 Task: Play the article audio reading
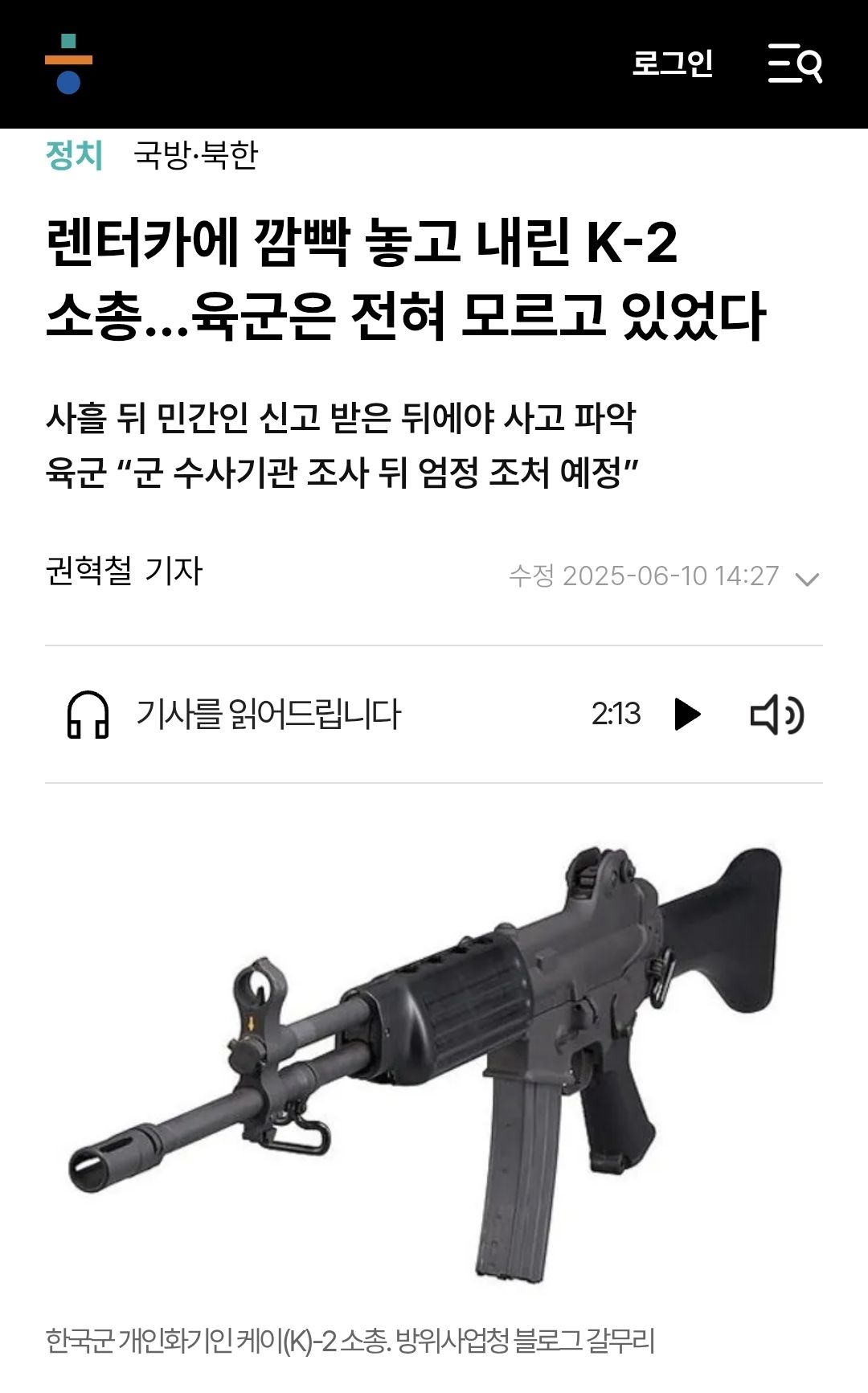[687, 714]
